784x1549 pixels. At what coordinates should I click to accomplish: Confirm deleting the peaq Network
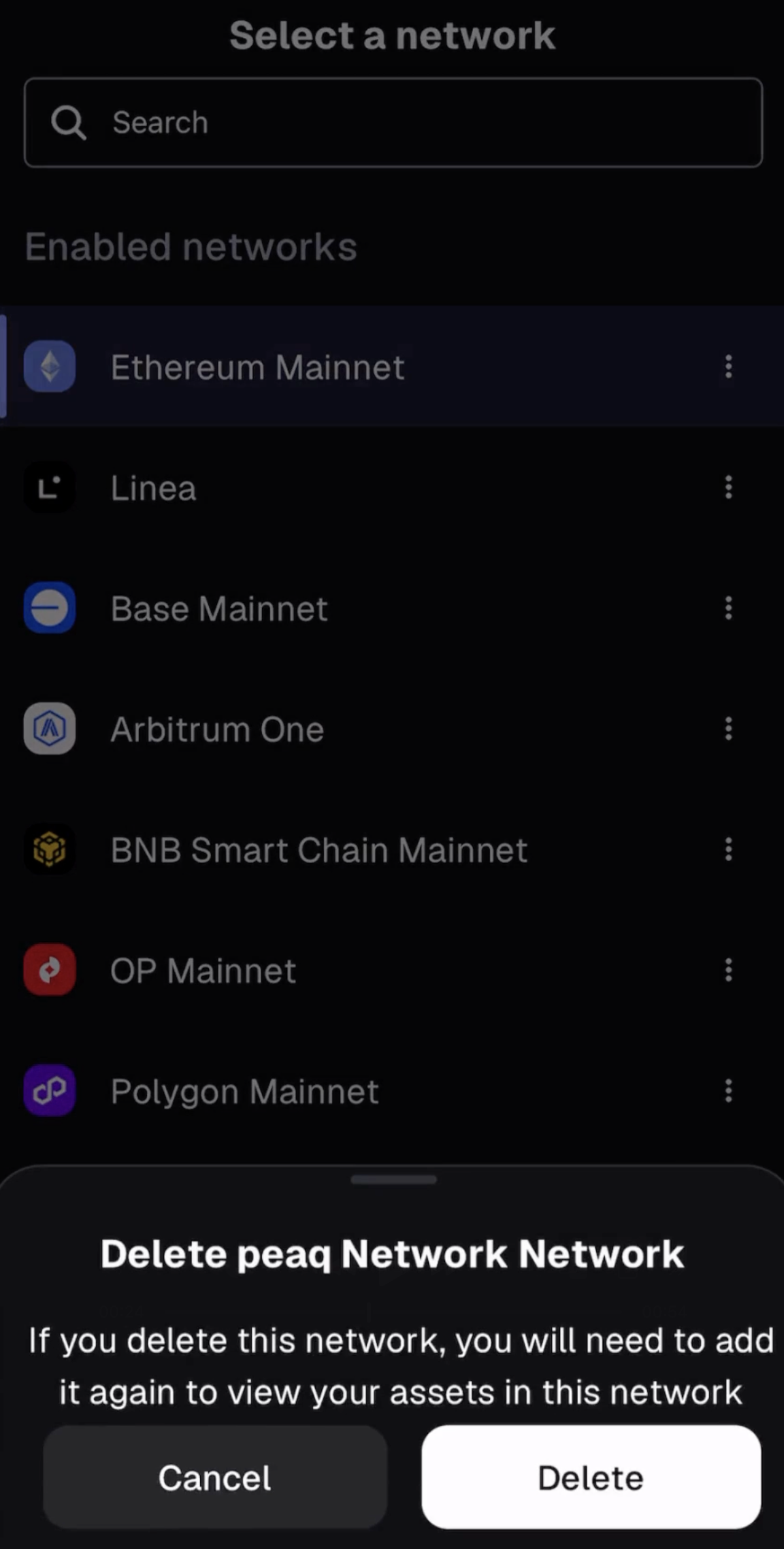click(591, 1478)
